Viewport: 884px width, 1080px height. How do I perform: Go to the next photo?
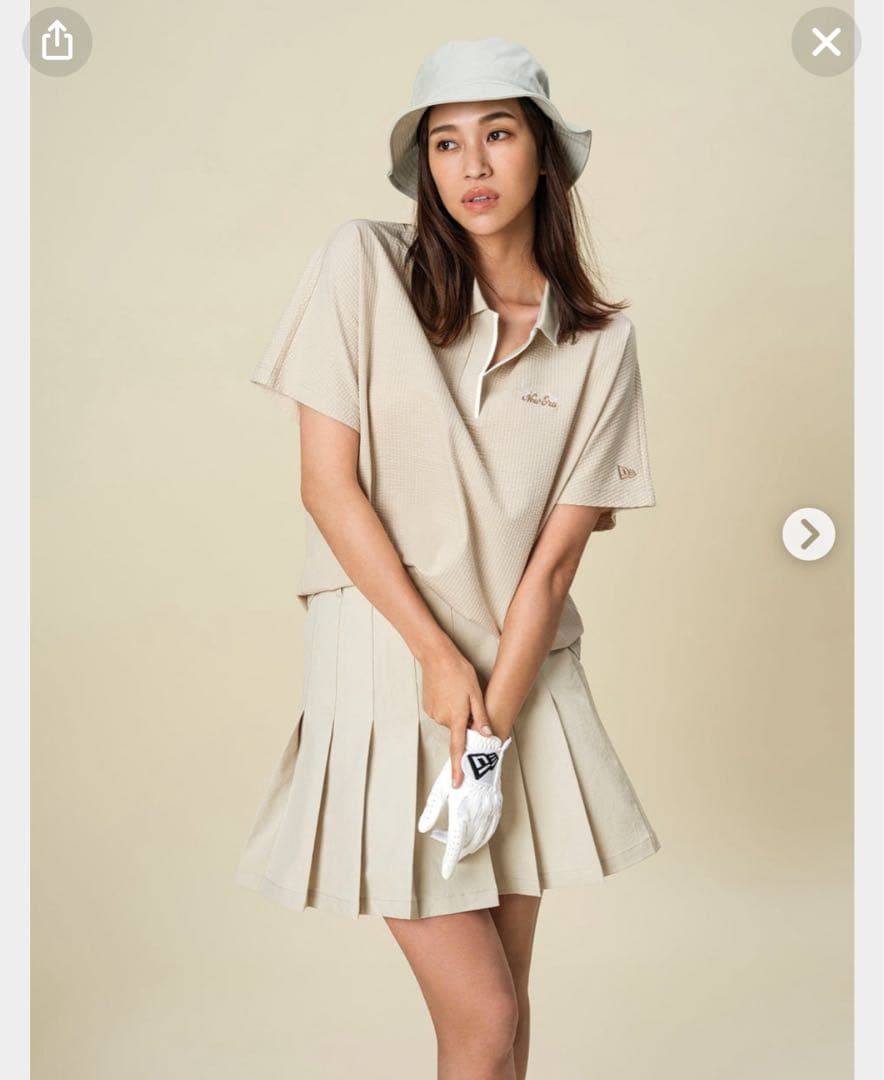808,534
